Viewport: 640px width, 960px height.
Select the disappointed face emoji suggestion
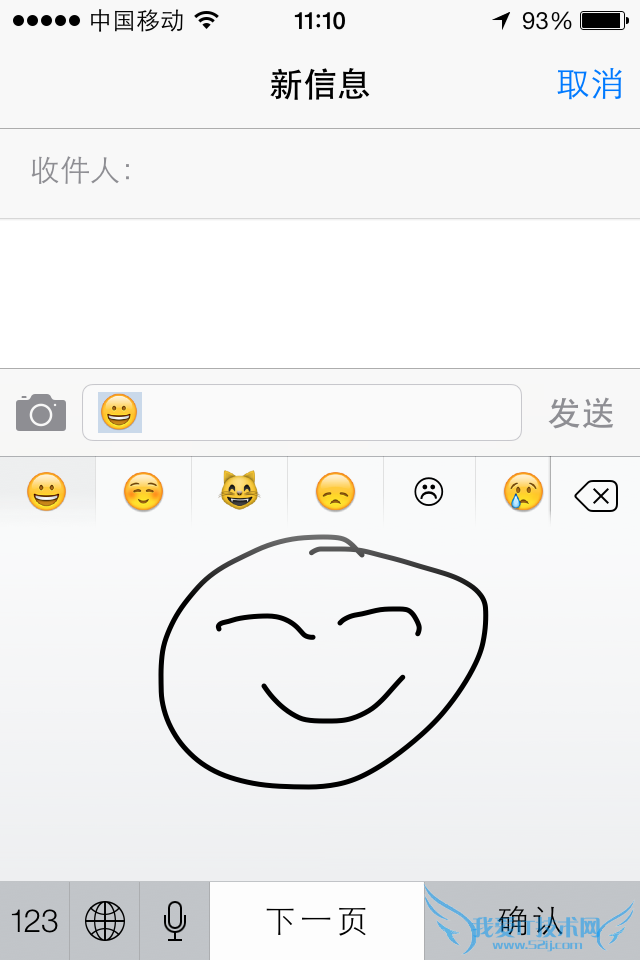click(x=335, y=492)
